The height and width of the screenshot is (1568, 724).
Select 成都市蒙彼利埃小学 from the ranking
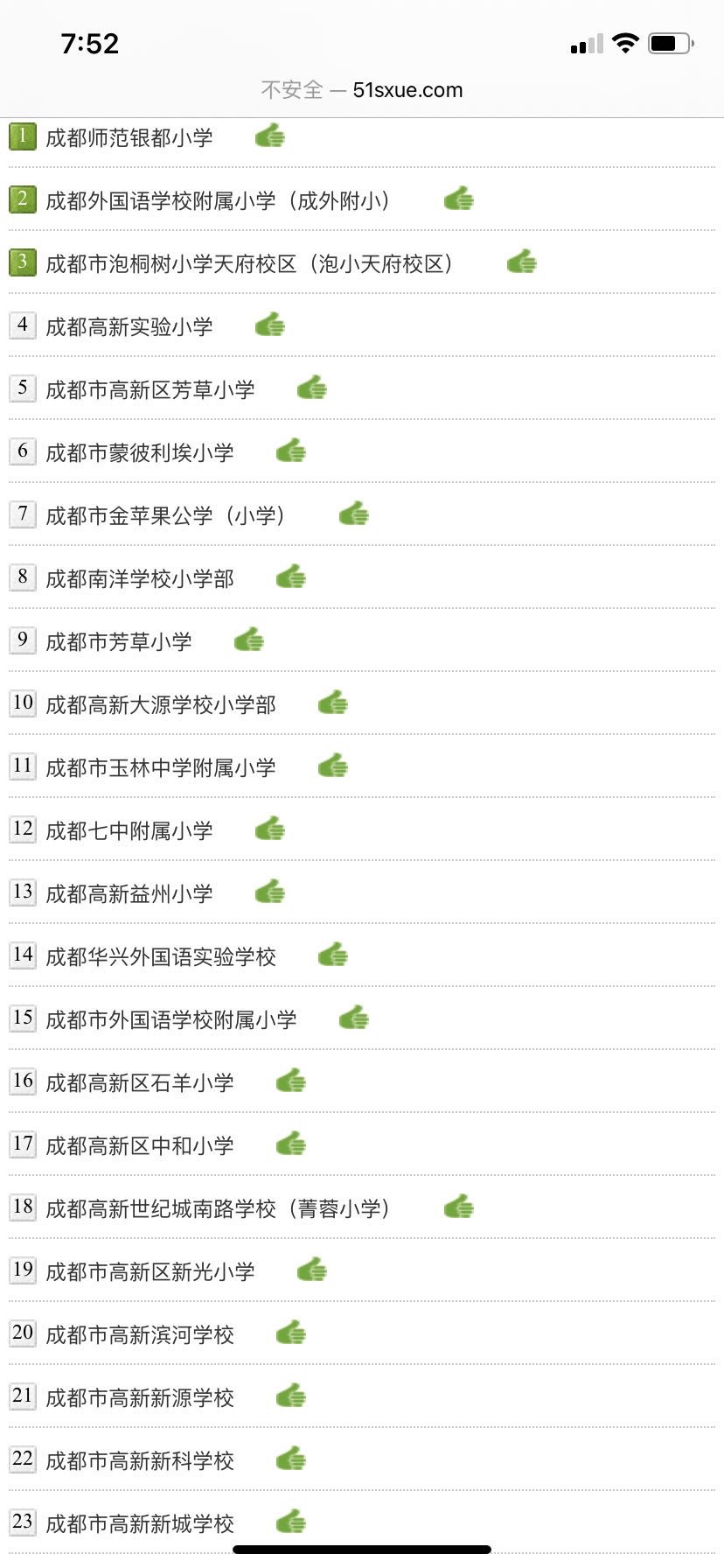(x=140, y=452)
